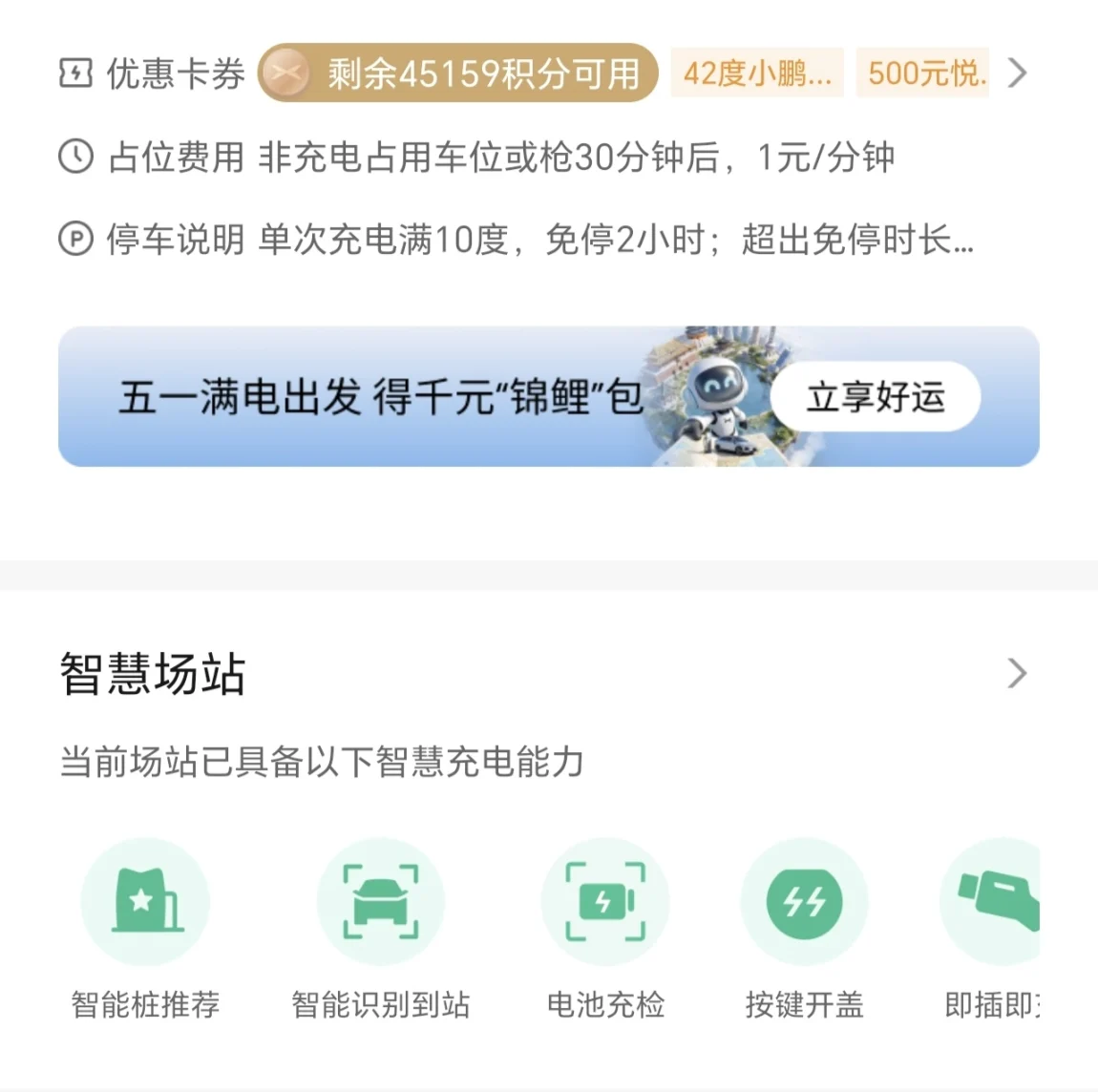The image size is (1098, 1092).
Task: Open the 停车说明 parking details row
Action: [517, 240]
